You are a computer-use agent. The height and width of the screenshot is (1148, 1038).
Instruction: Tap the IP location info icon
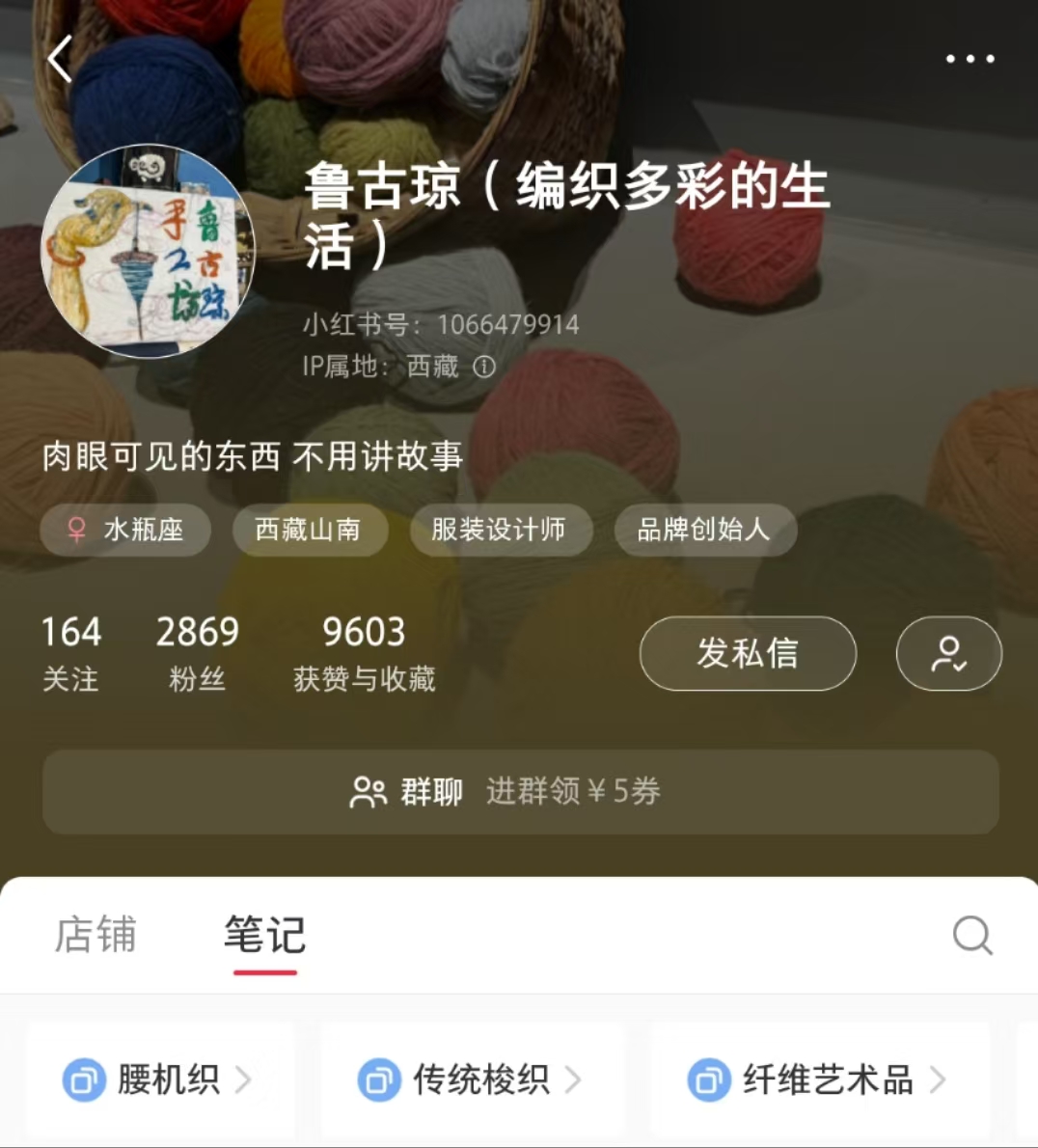click(x=484, y=367)
